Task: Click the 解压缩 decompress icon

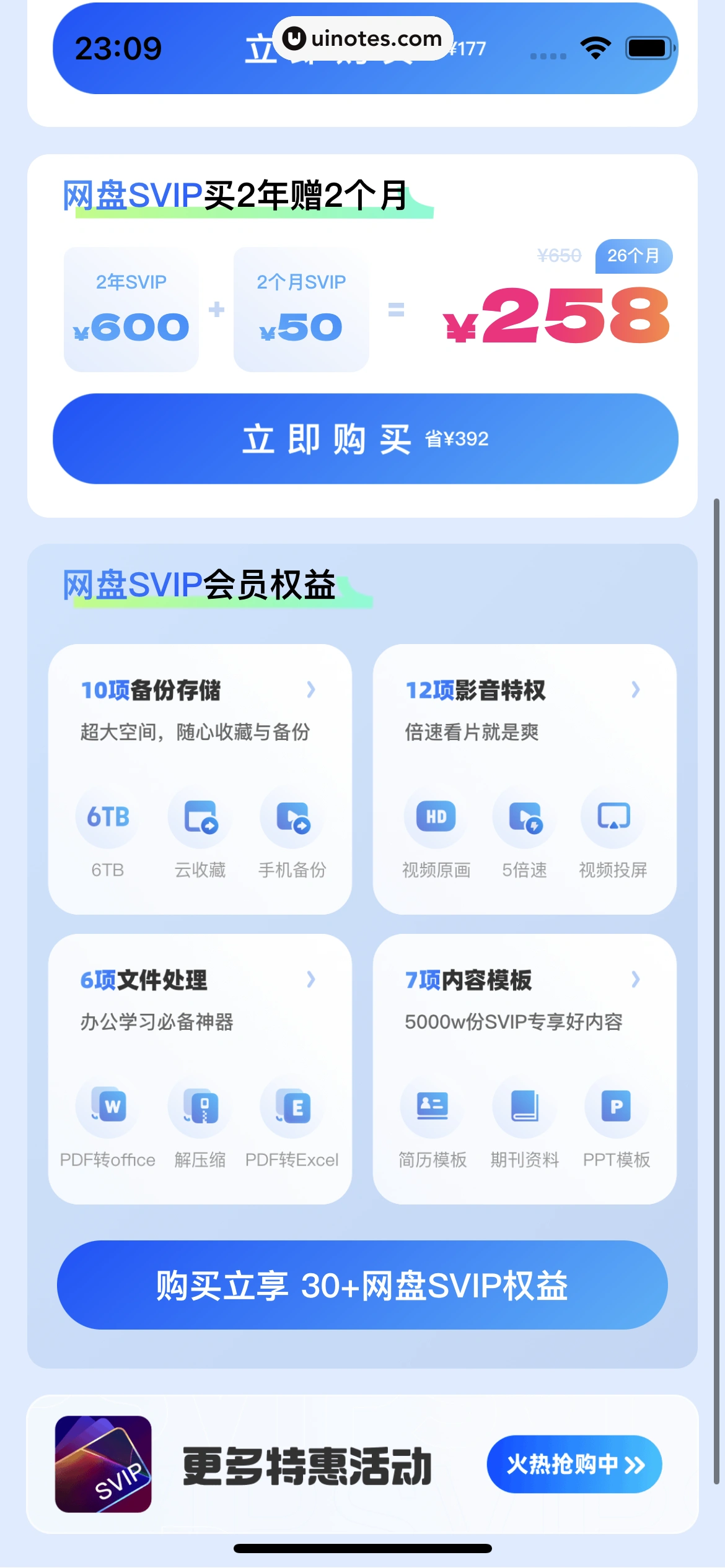Action: (x=200, y=1108)
